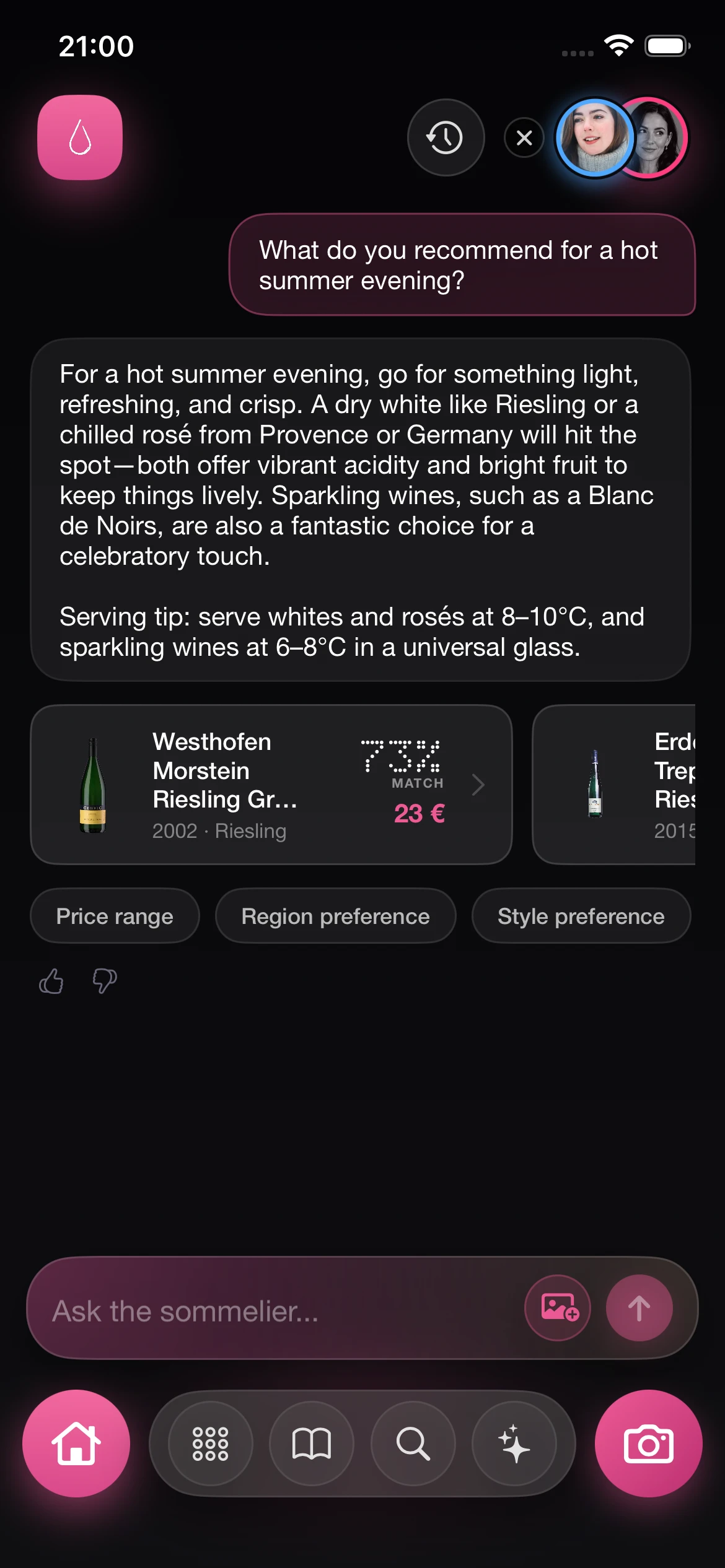Switch to the open book tab
This screenshot has height=1568, width=725.
click(312, 1444)
